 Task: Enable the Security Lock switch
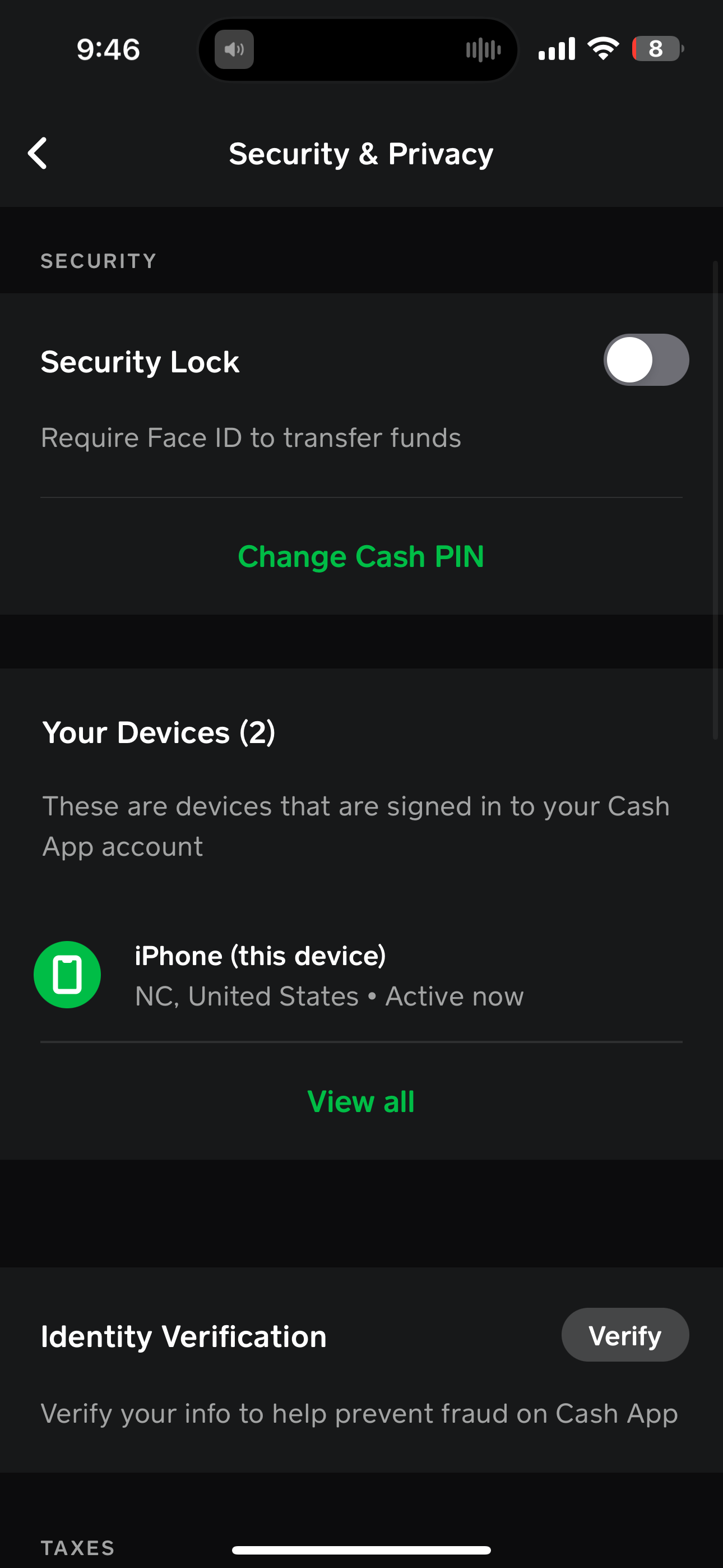pos(646,359)
